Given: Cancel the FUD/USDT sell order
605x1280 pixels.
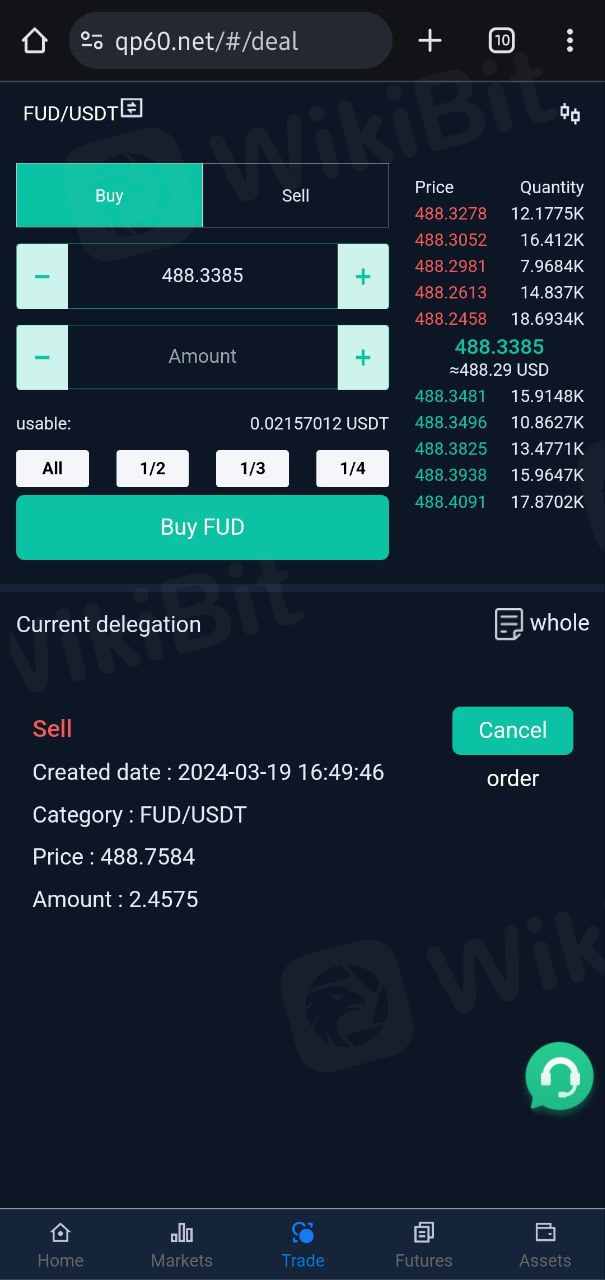Looking at the screenshot, I should [512, 730].
